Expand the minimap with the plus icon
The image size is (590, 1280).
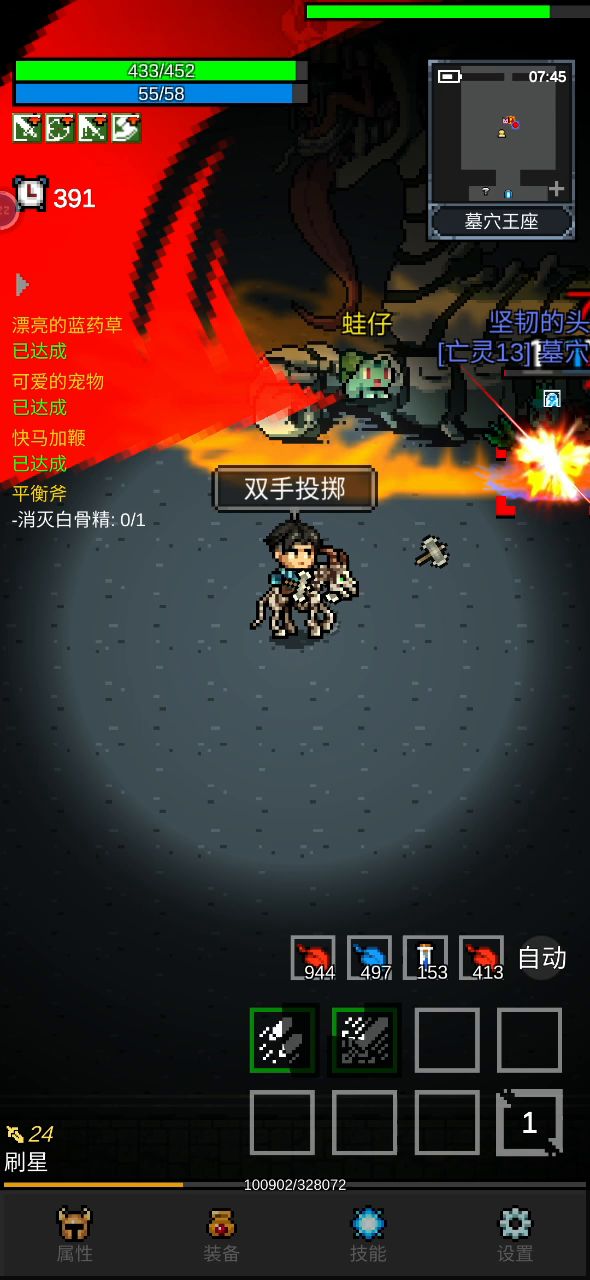[x=556, y=189]
